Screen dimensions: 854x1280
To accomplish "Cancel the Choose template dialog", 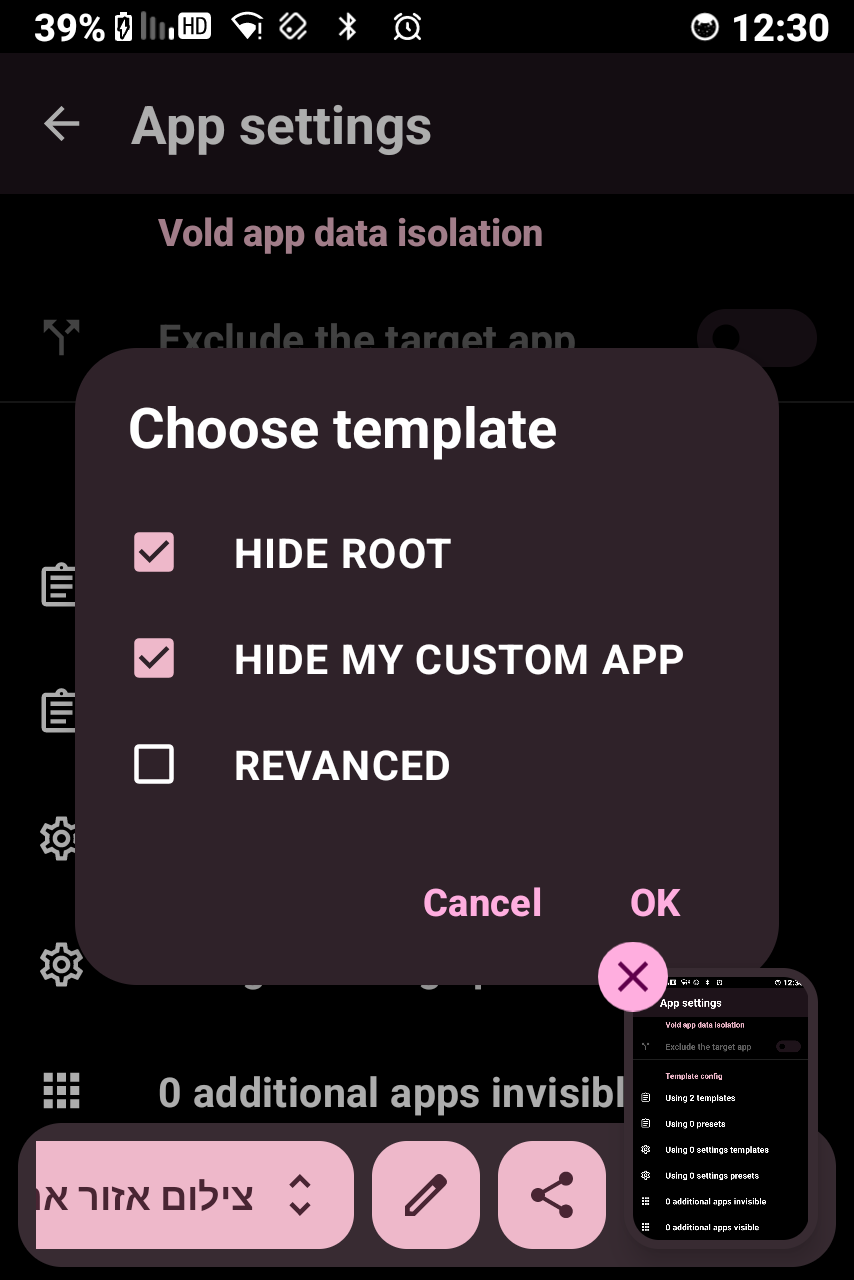I will (482, 903).
